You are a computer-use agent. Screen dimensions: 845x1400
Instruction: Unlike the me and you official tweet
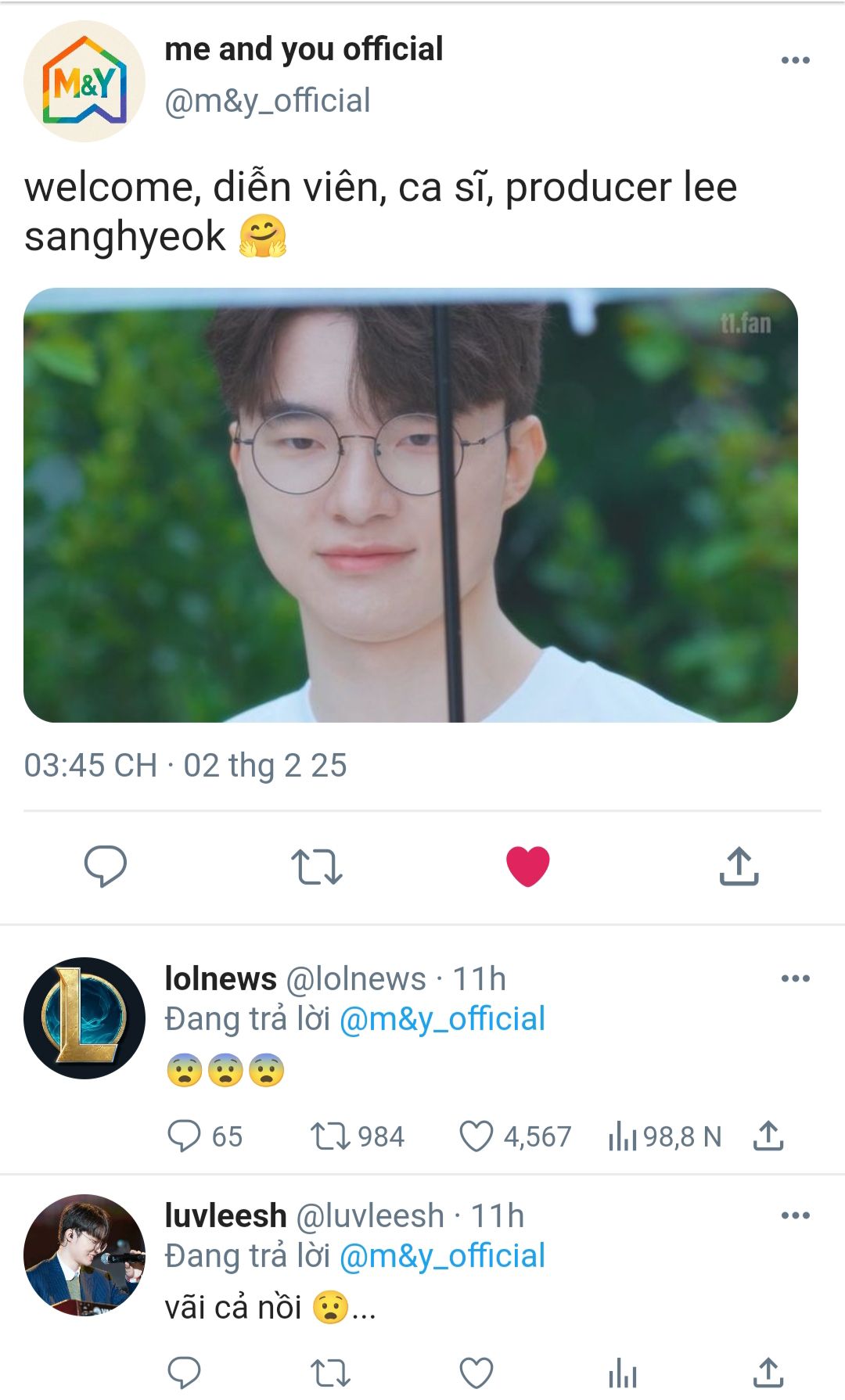click(x=528, y=866)
